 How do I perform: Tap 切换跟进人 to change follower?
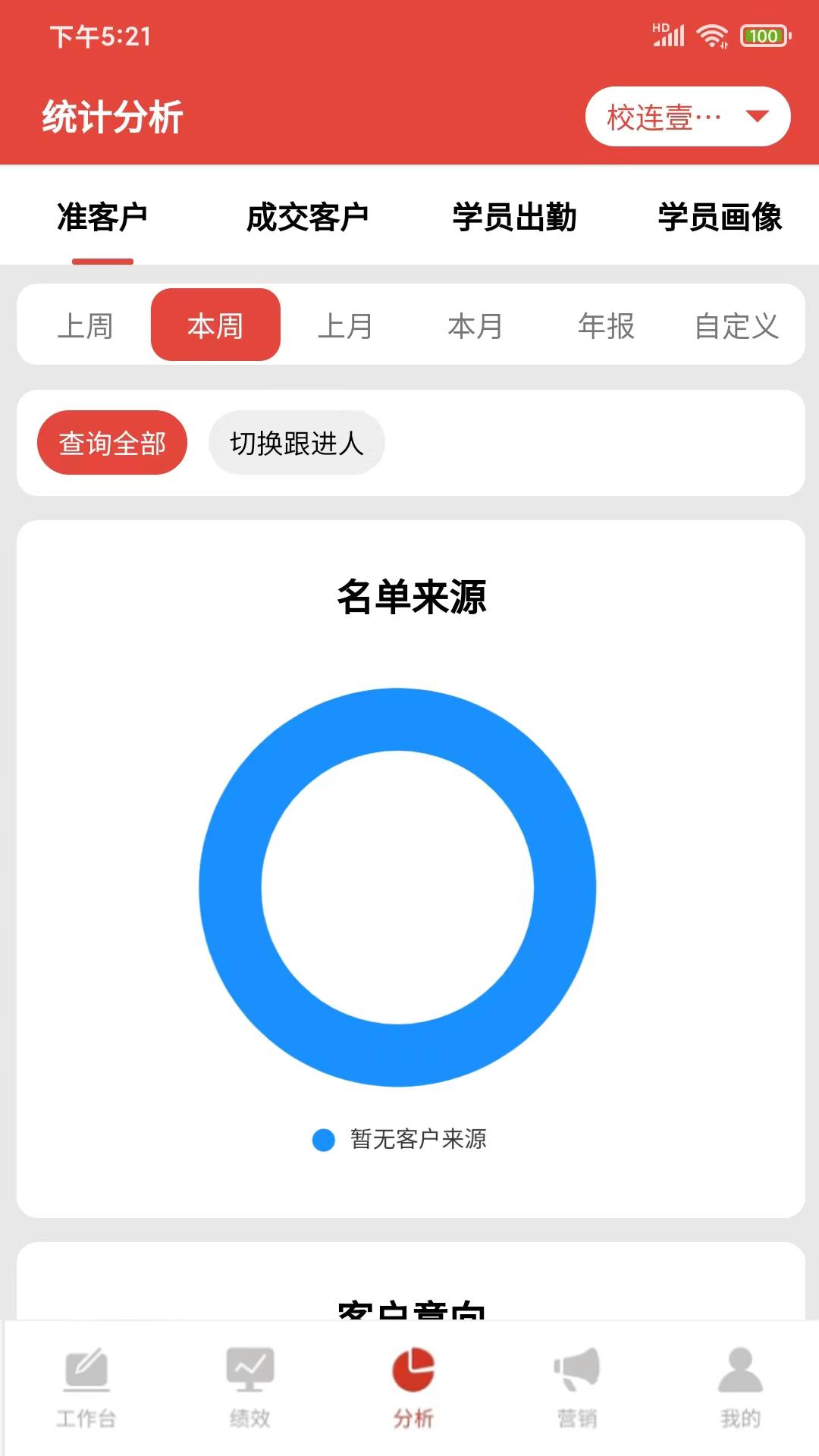(297, 443)
